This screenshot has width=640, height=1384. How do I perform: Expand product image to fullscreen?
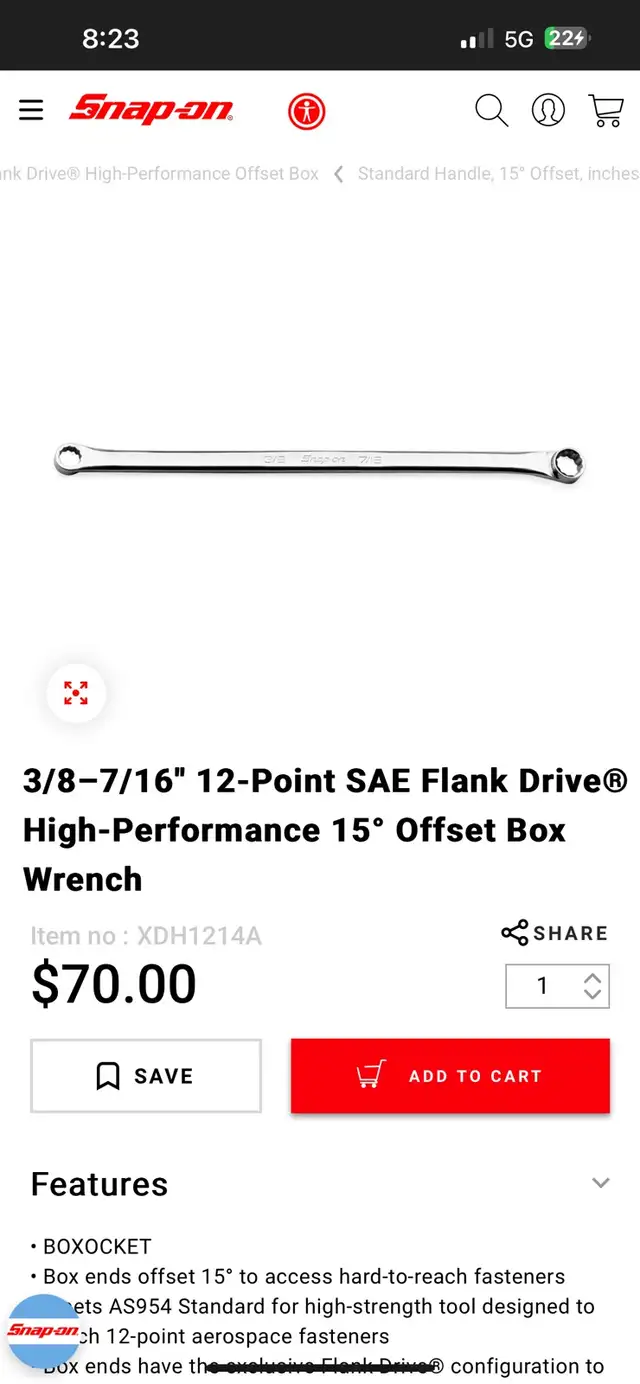[76, 692]
